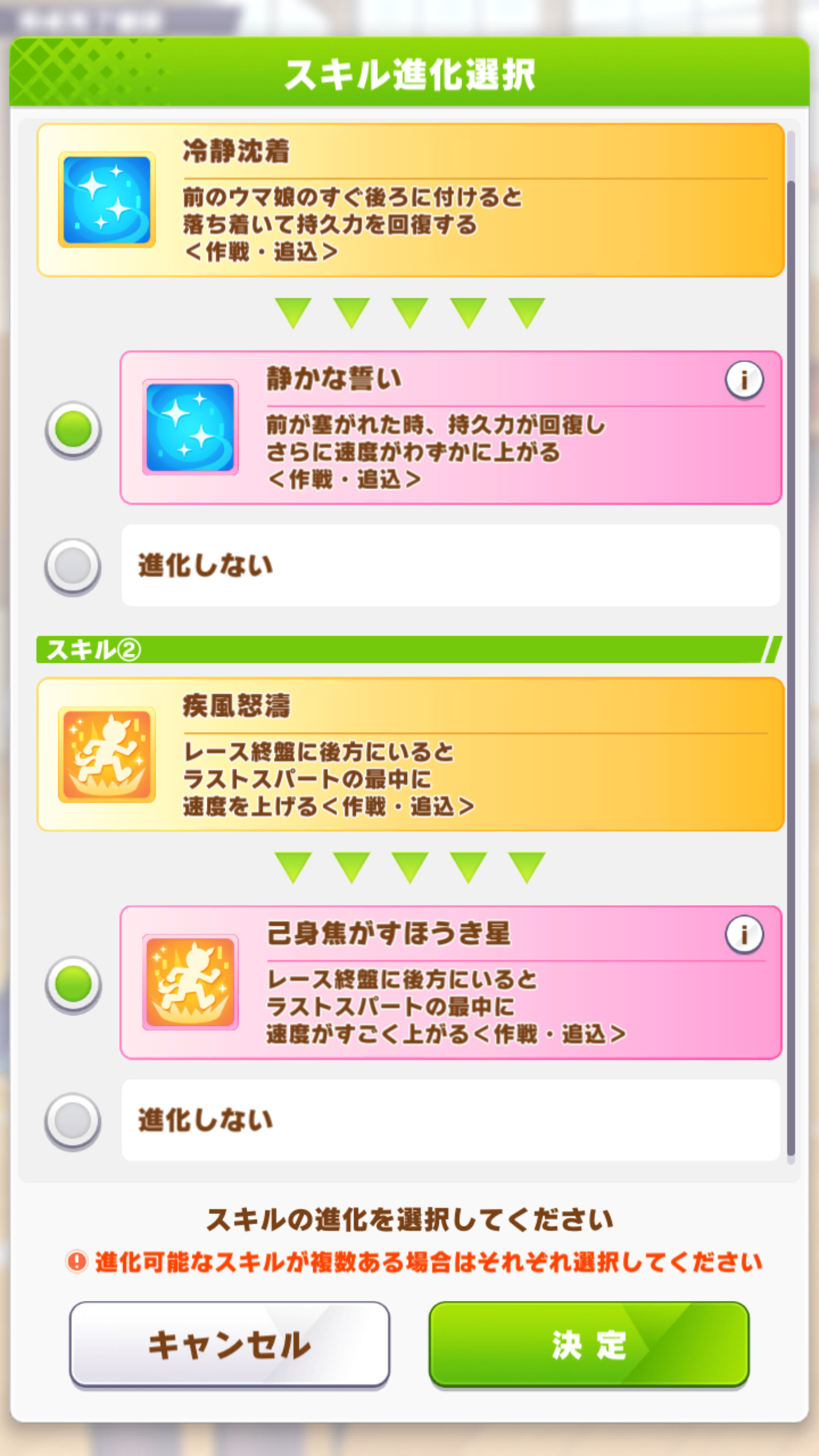Select 己身焦がすほうき星 evolution radio button
The image size is (819, 1456).
tap(73, 984)
